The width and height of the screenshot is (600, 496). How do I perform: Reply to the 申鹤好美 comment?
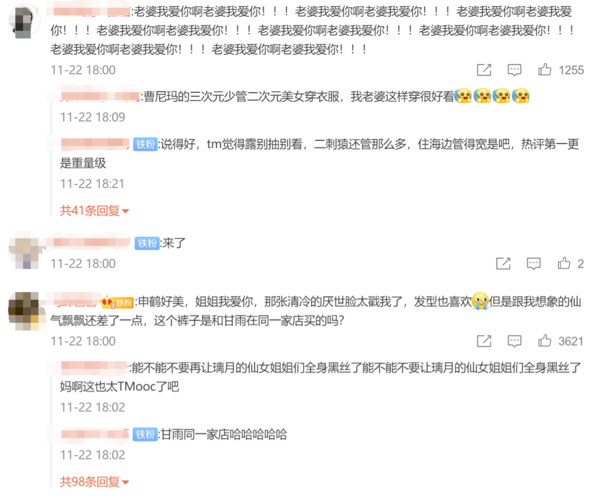pos(514,341)
